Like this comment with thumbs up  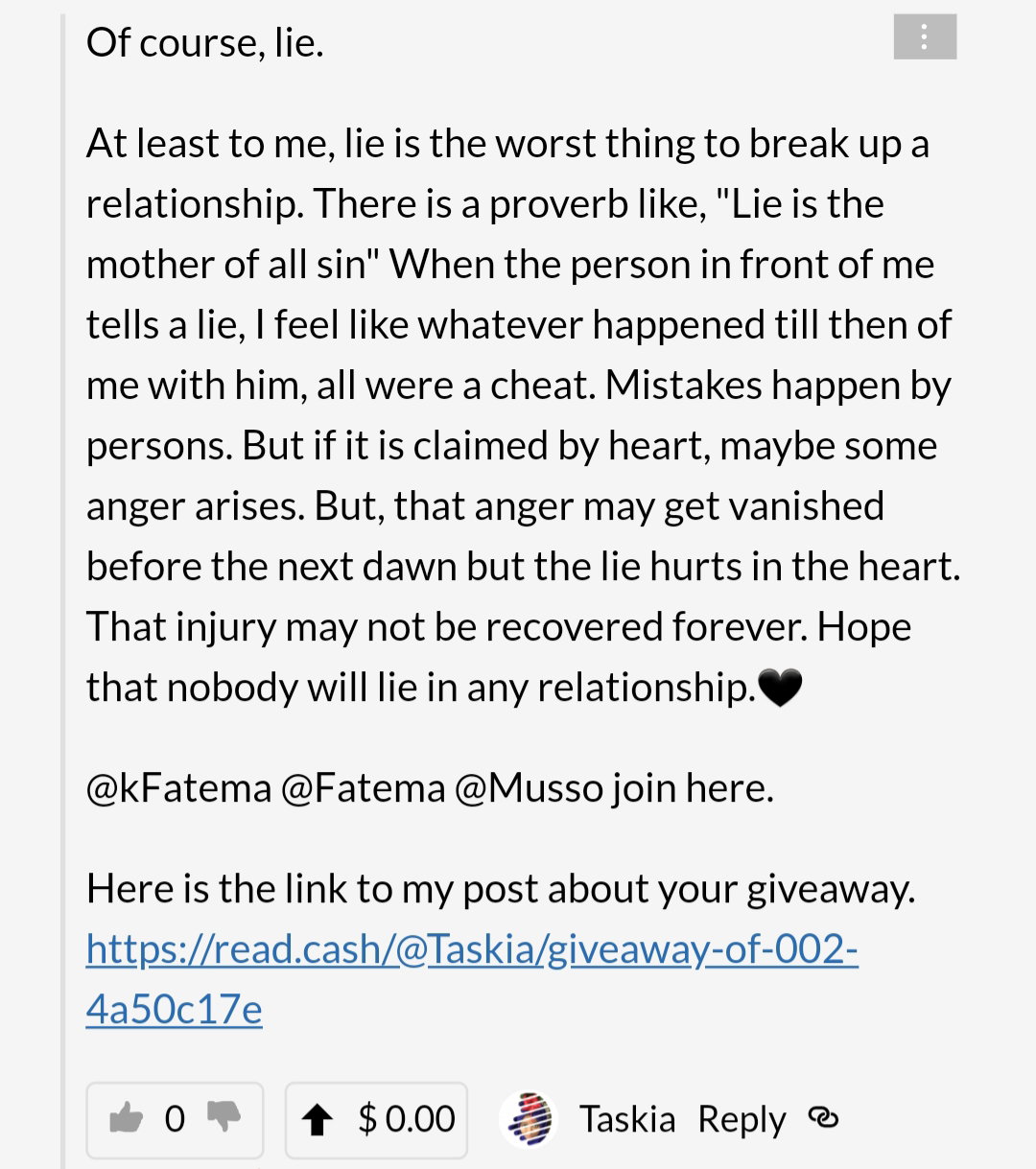click(126, 1118)
